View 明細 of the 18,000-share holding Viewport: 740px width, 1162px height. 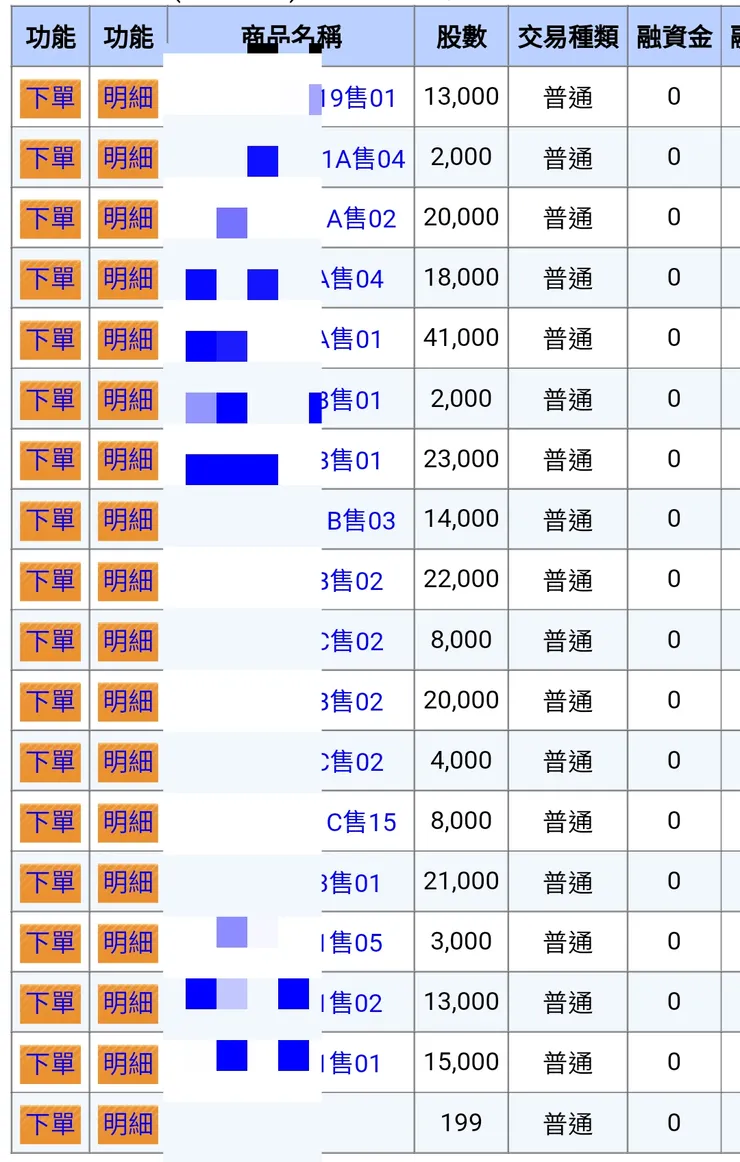click(x=128, y=279)
